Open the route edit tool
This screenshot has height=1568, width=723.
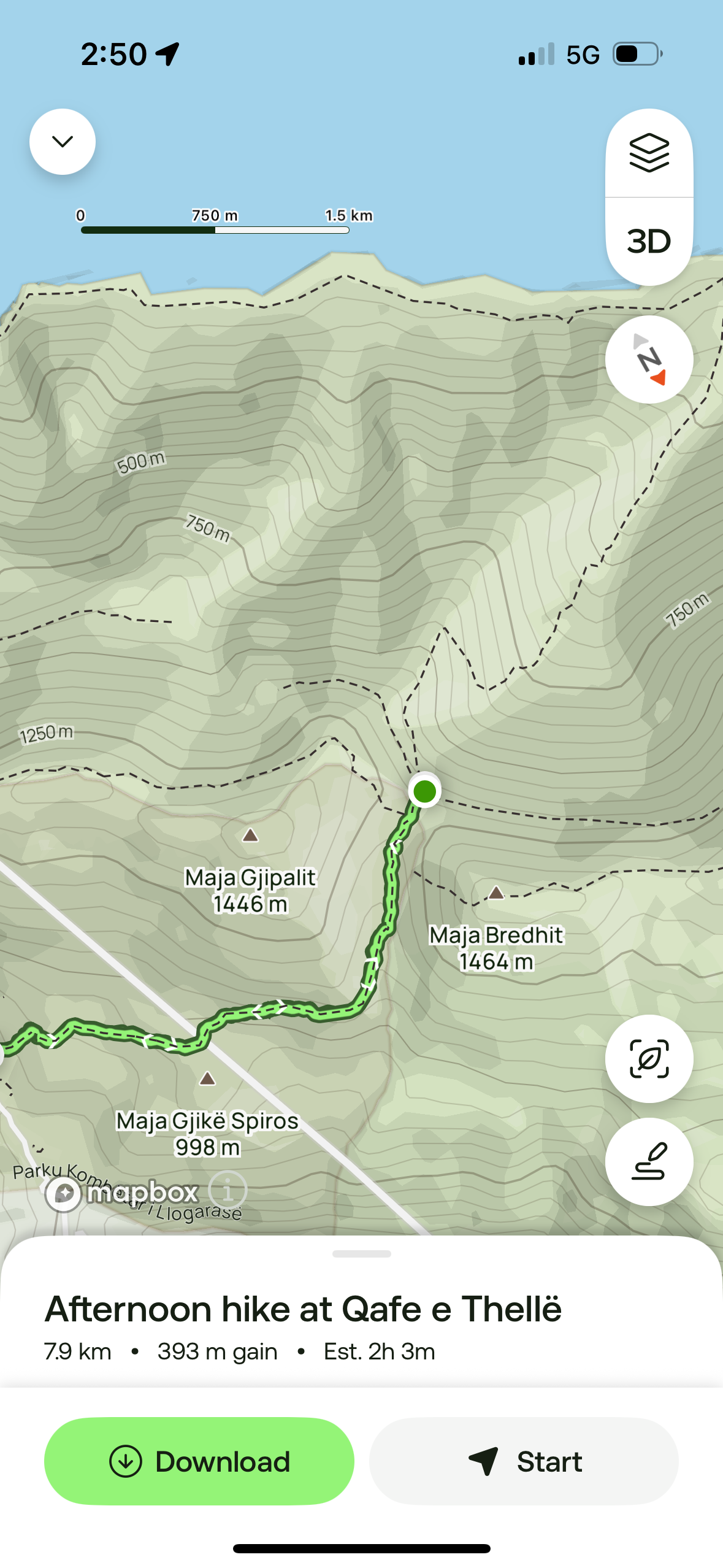click(x=649, y=1161)
